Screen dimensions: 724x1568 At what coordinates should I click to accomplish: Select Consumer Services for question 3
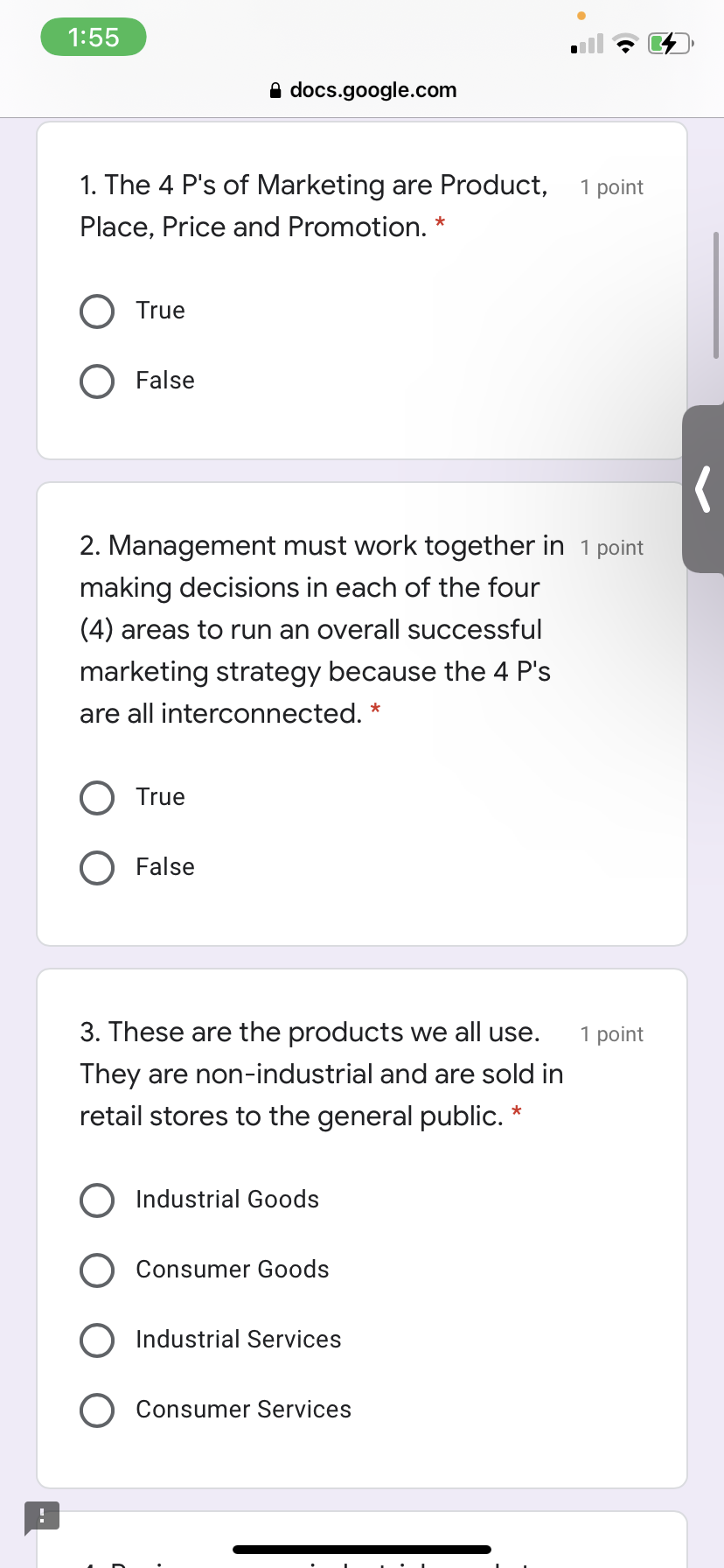tap(97, 1410)
